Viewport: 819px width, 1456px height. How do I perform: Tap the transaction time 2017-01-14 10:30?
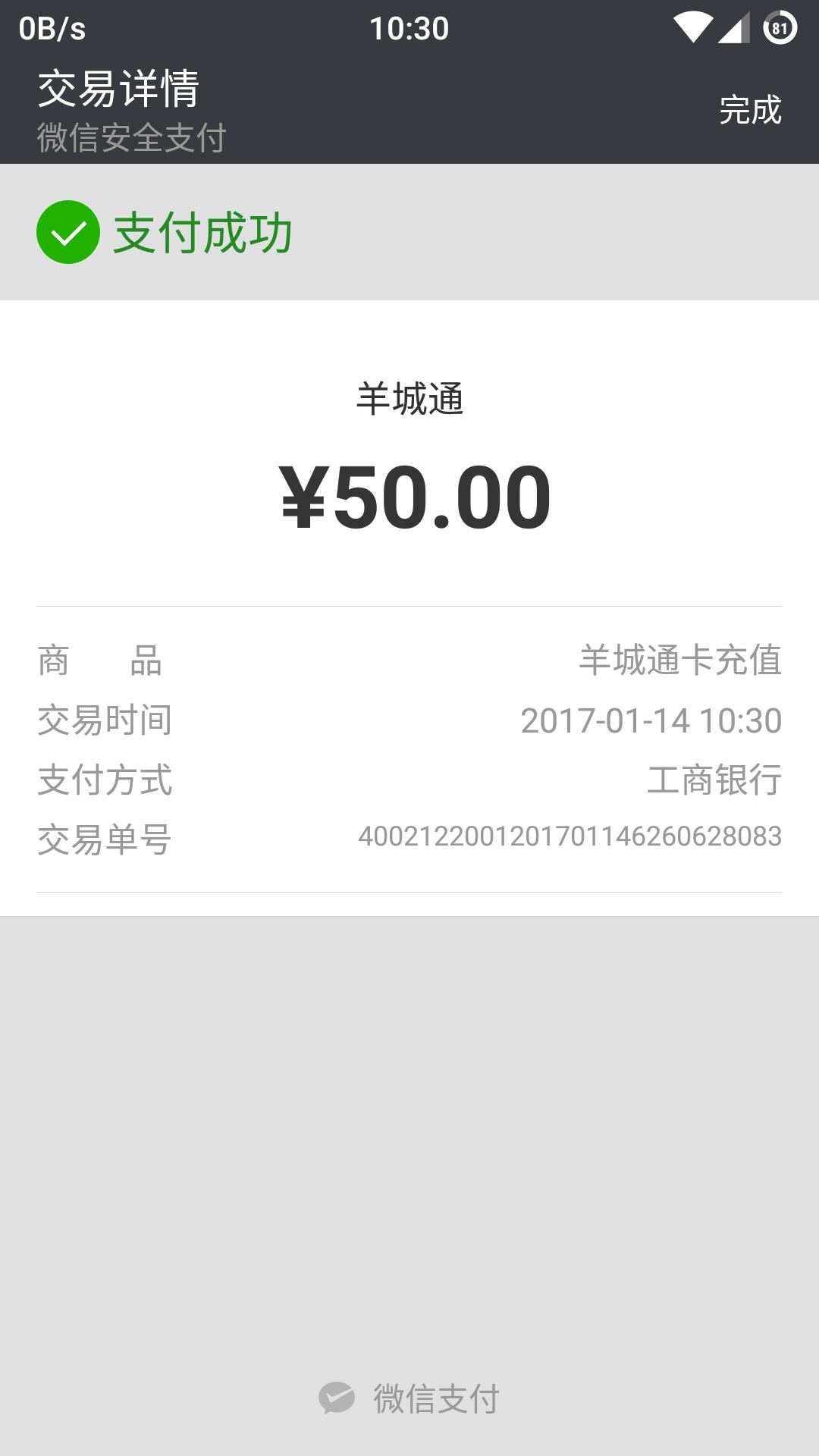(651, 722)
